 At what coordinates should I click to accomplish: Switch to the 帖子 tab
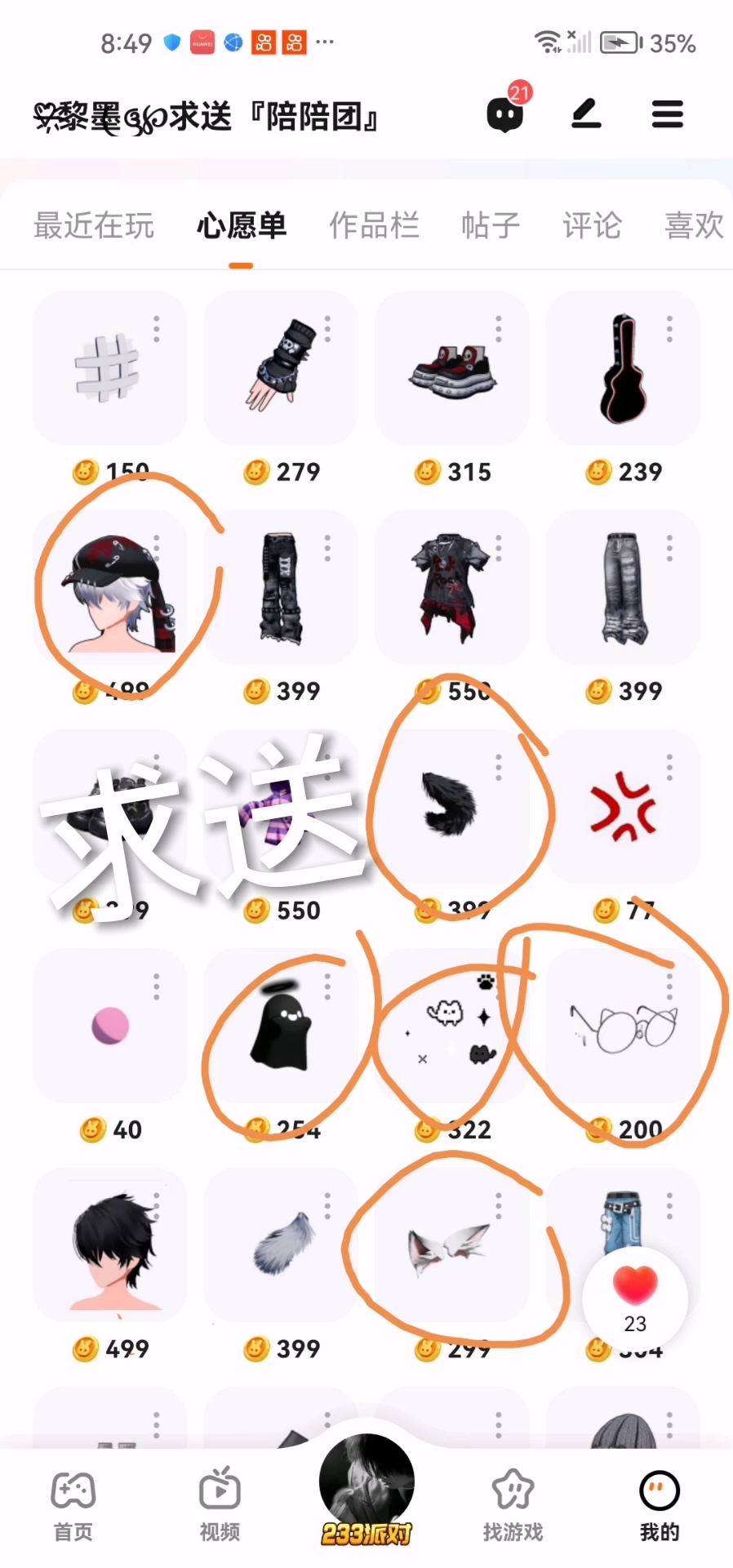click(491, 225)
